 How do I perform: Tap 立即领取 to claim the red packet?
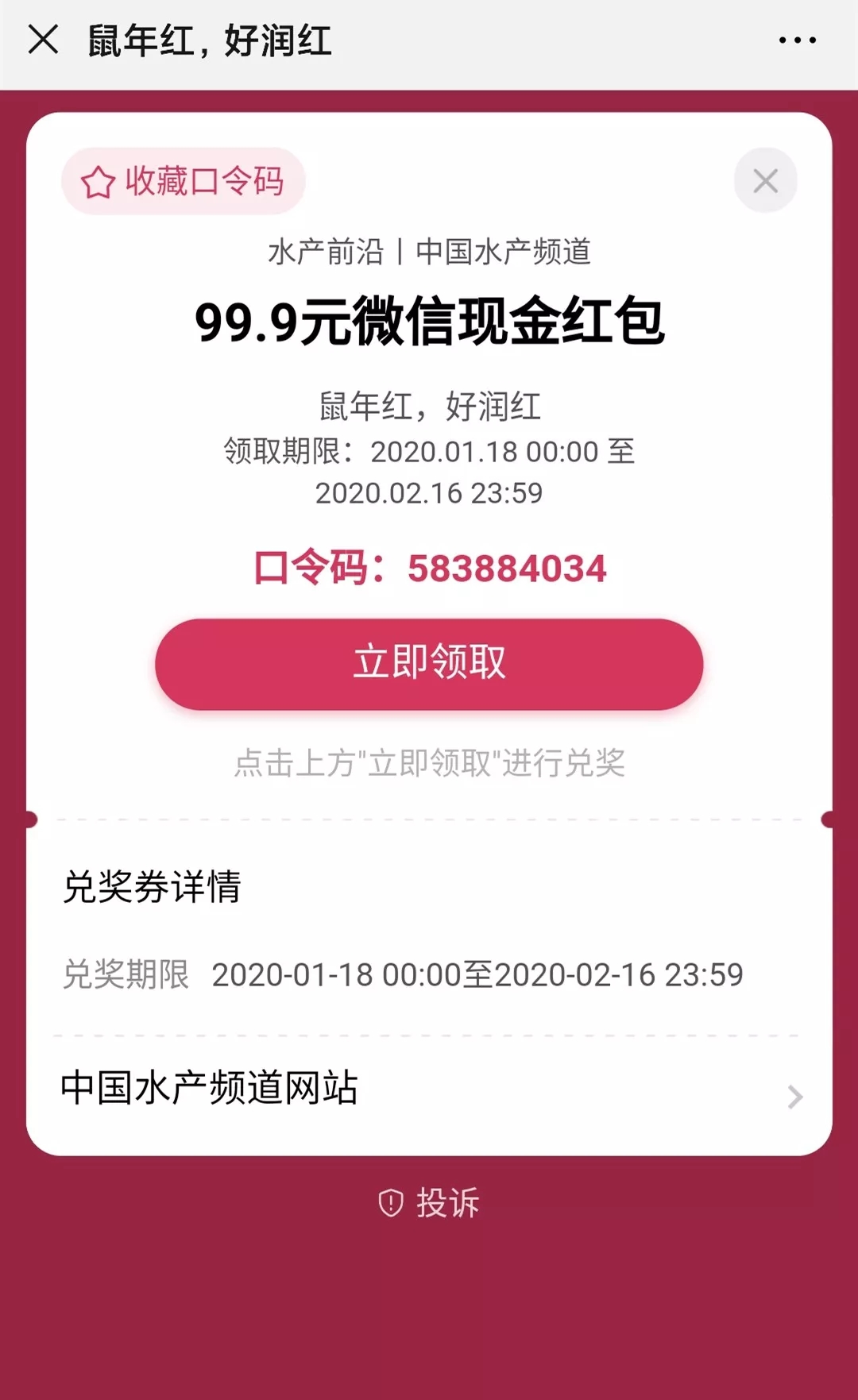[x=429, y=664]
